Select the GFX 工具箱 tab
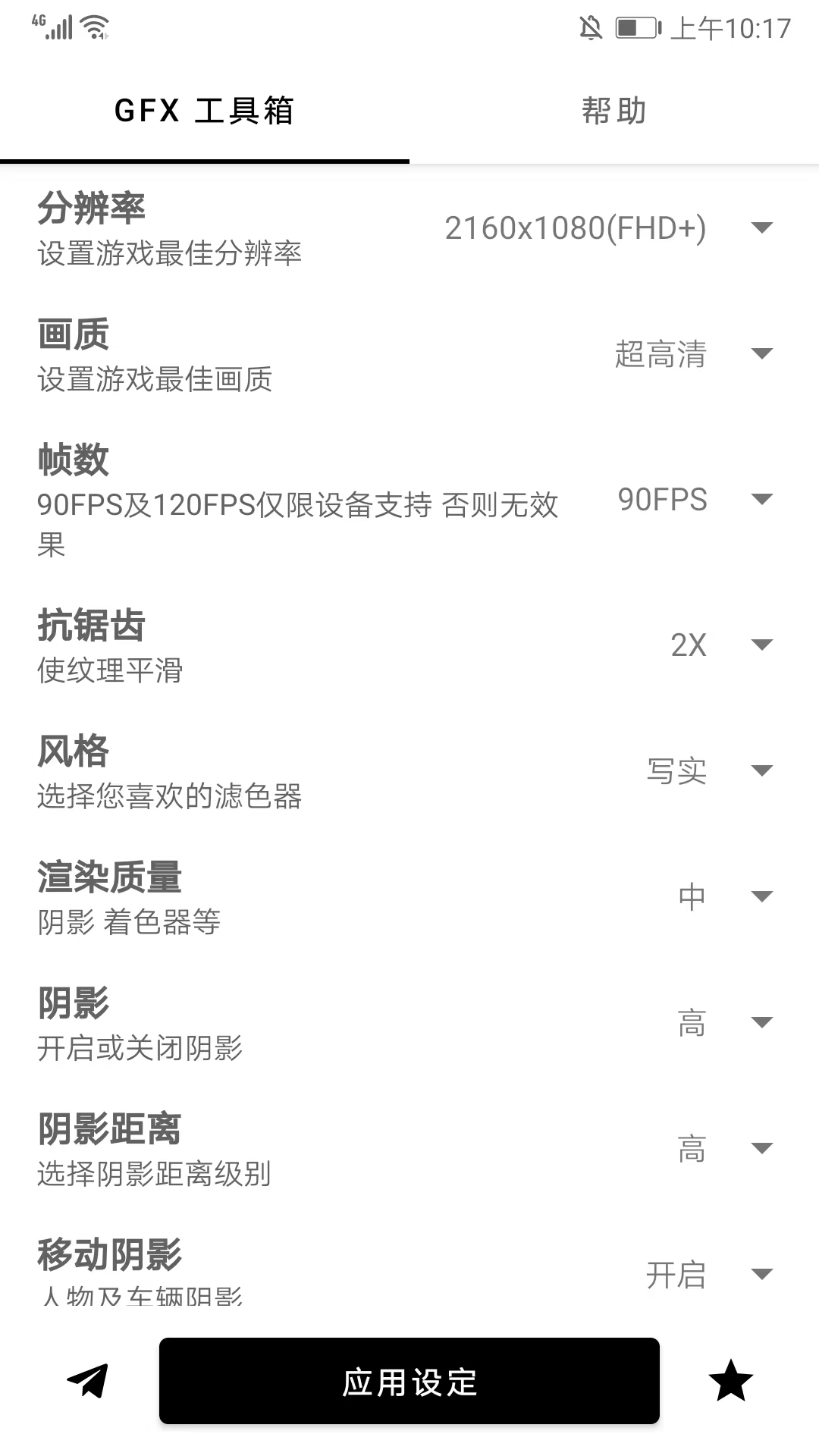819x1456 pixels. [x=205, y=111]
